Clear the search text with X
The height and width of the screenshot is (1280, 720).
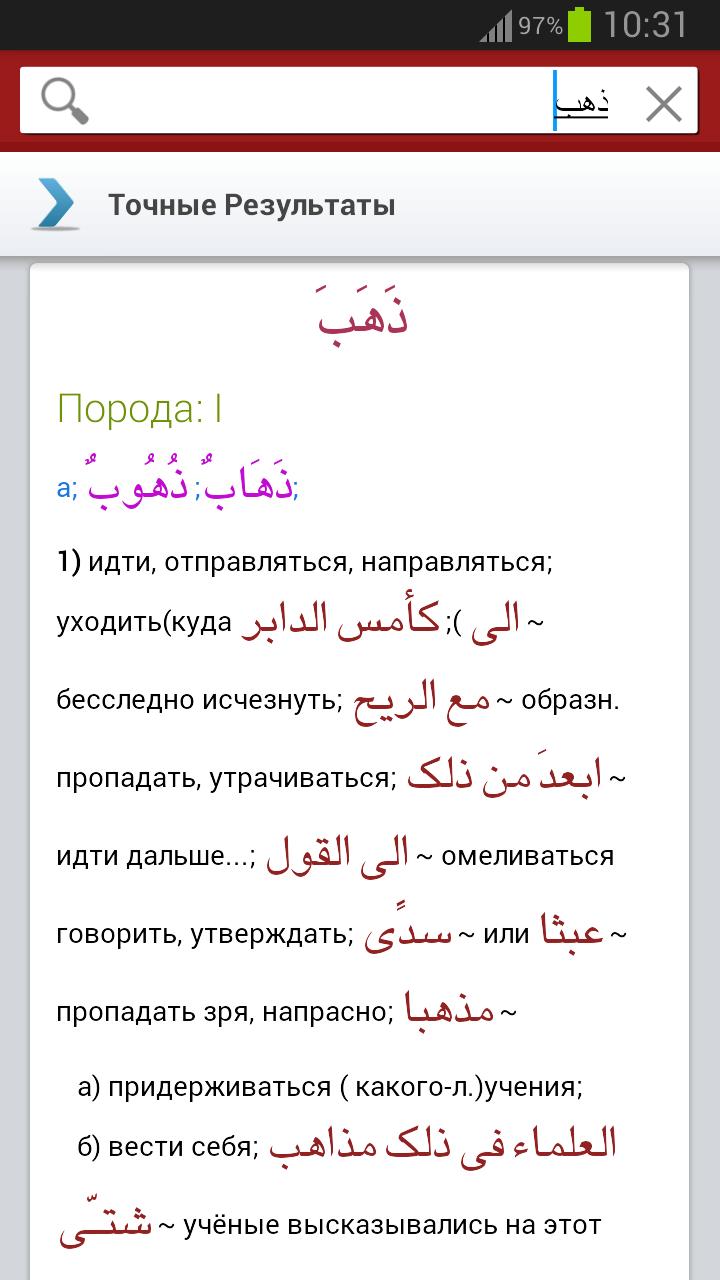(663, 103)
